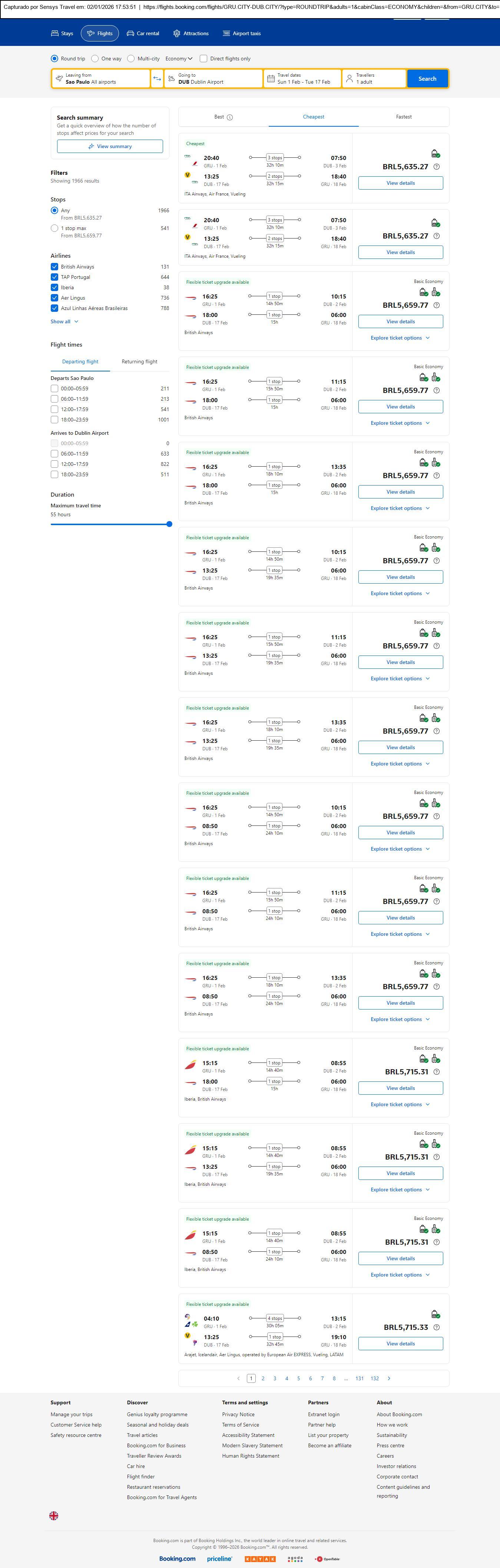Switch to Returning flight times tab
Viewport: 500px width, 1568px height.
tap(139, 361)
